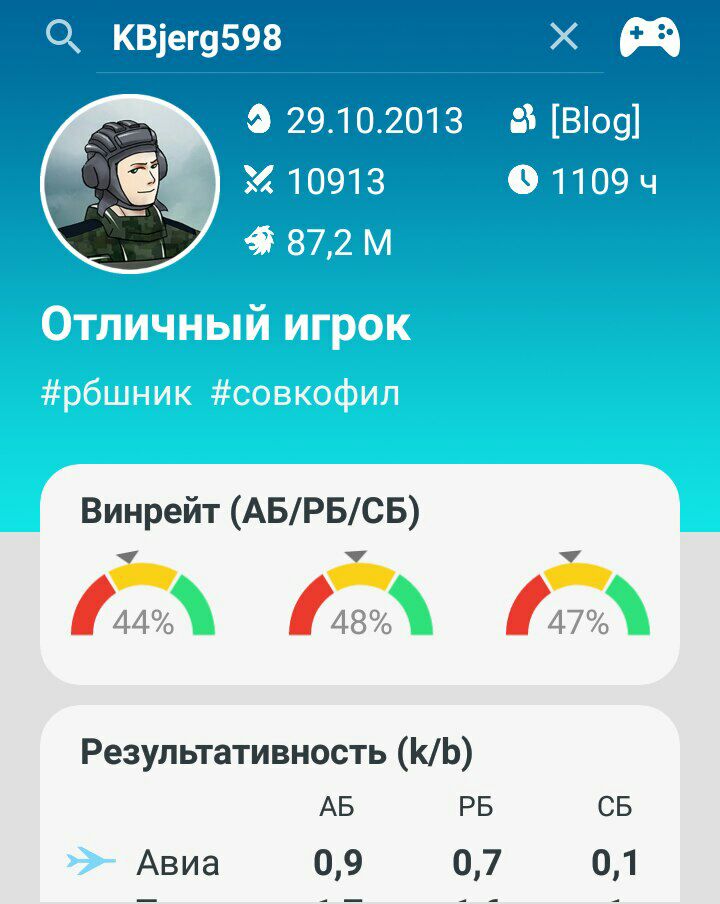Tap the search magnifier icon
Viewport: 720px width, 904px height.
tap(64, 38)
